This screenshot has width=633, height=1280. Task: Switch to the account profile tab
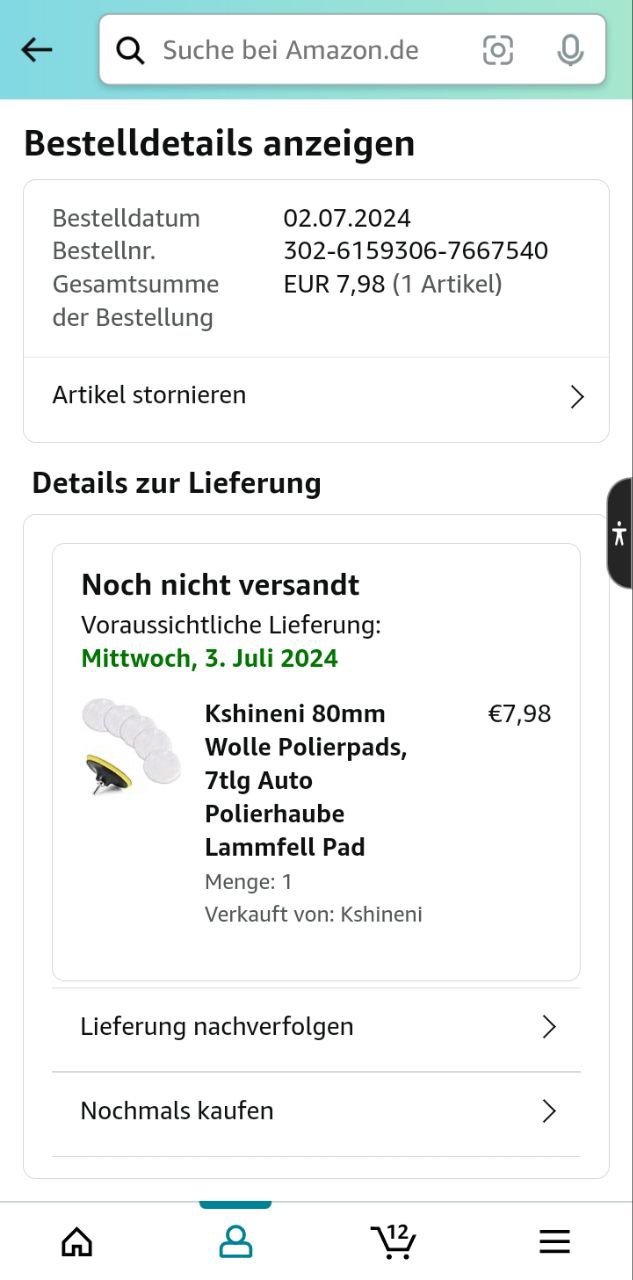[235, 1242]
